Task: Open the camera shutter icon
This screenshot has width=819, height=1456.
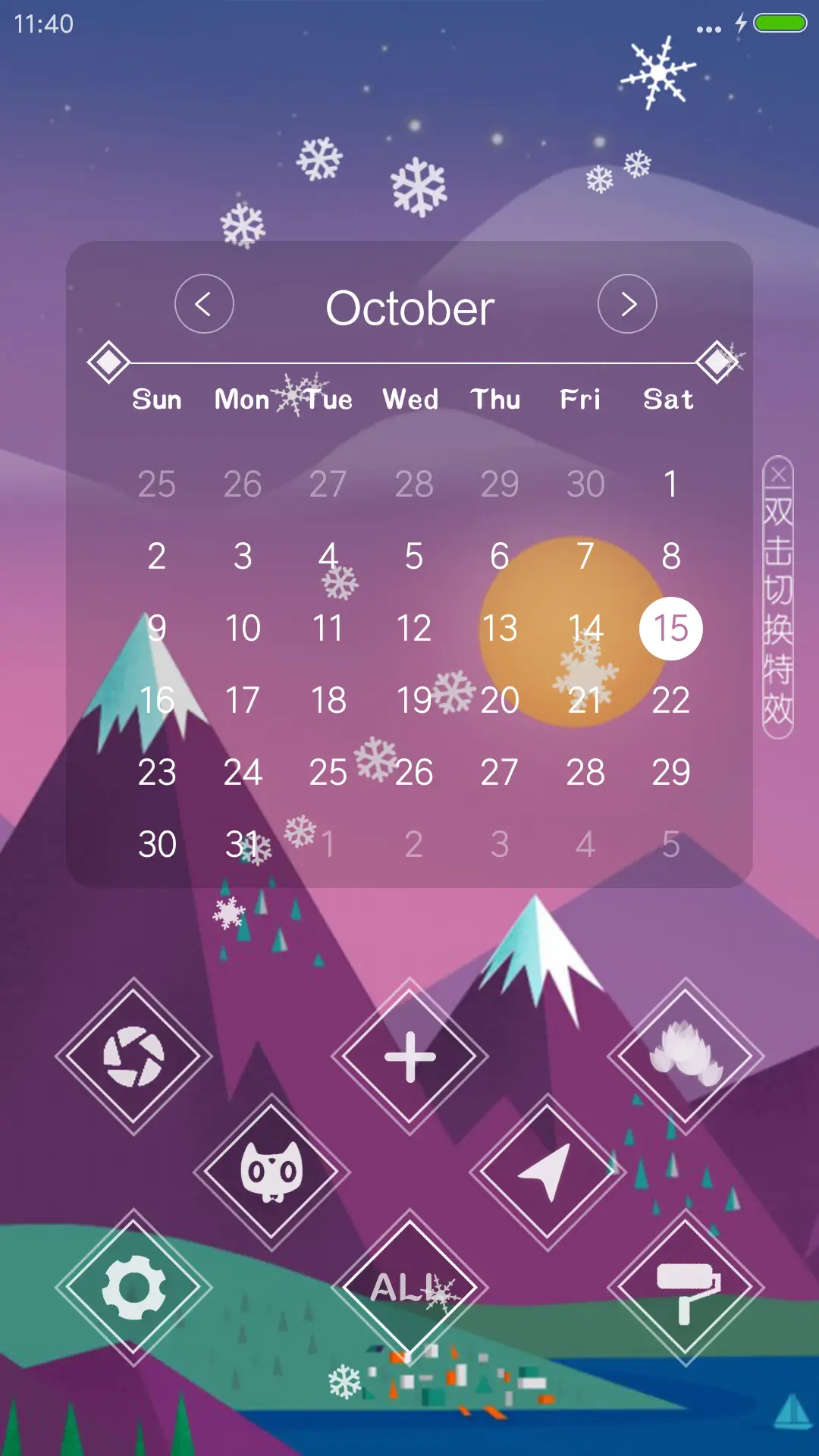Action: pos(134,1056)
